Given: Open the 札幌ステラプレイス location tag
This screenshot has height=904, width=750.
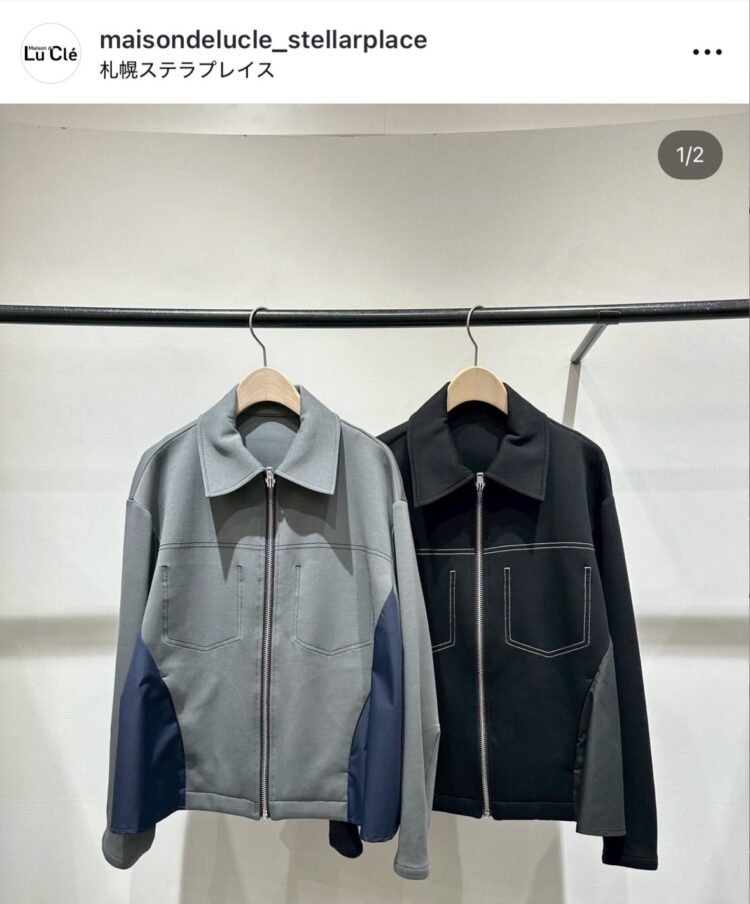Looking at the screenshot, I should click(187, 70).
